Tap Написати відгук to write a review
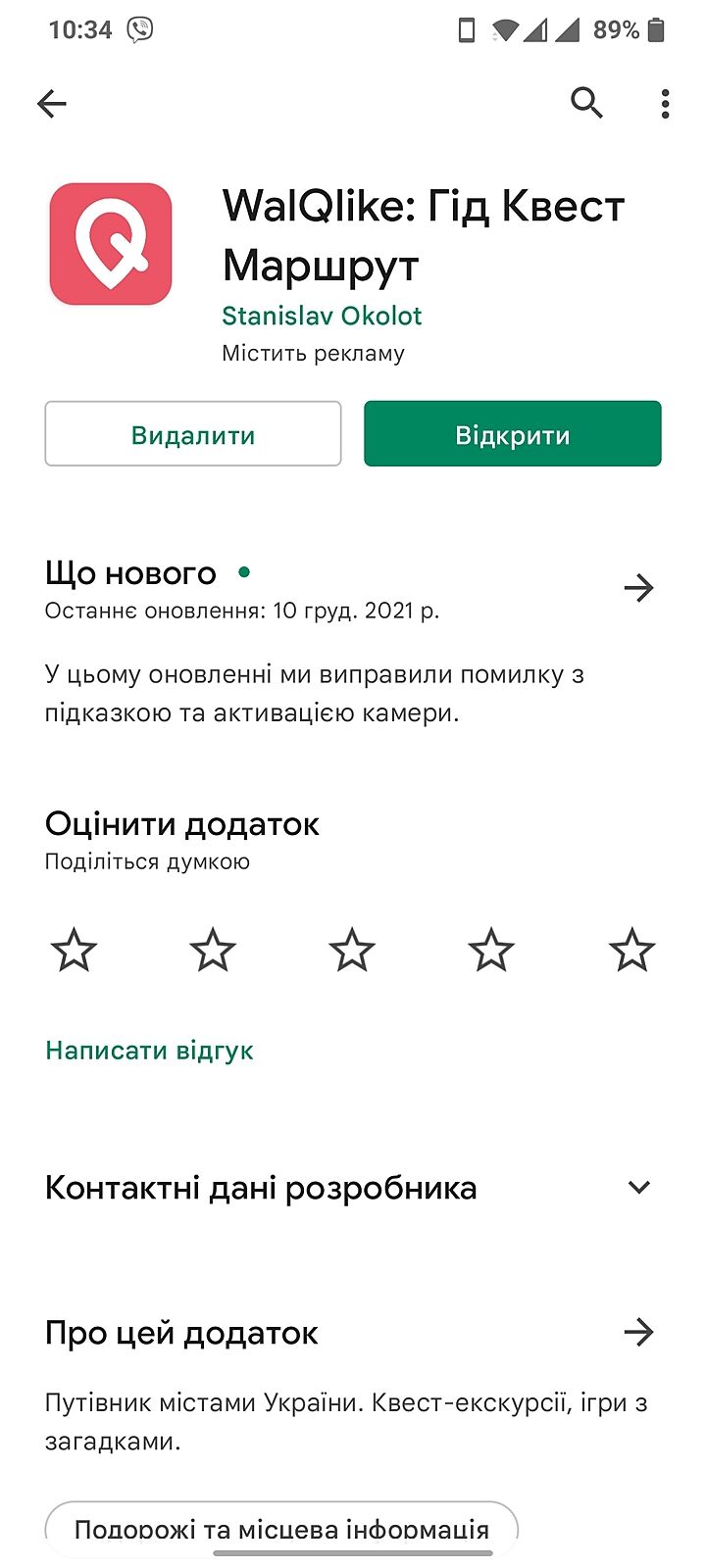The image size is (706, 1568). pyautogui.click(x=149, y=1051)
